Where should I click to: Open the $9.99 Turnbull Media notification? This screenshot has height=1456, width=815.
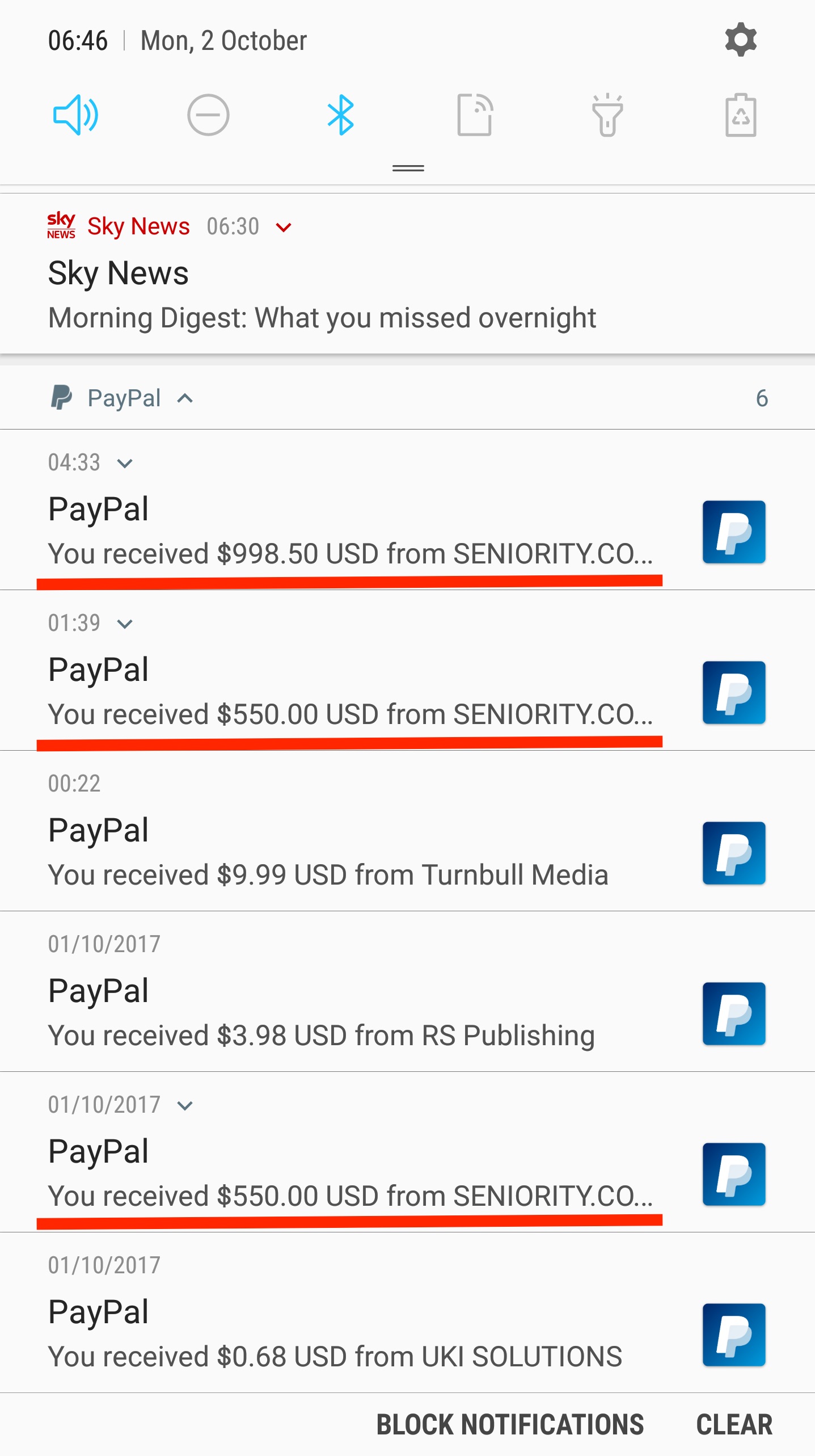[328, 851]
